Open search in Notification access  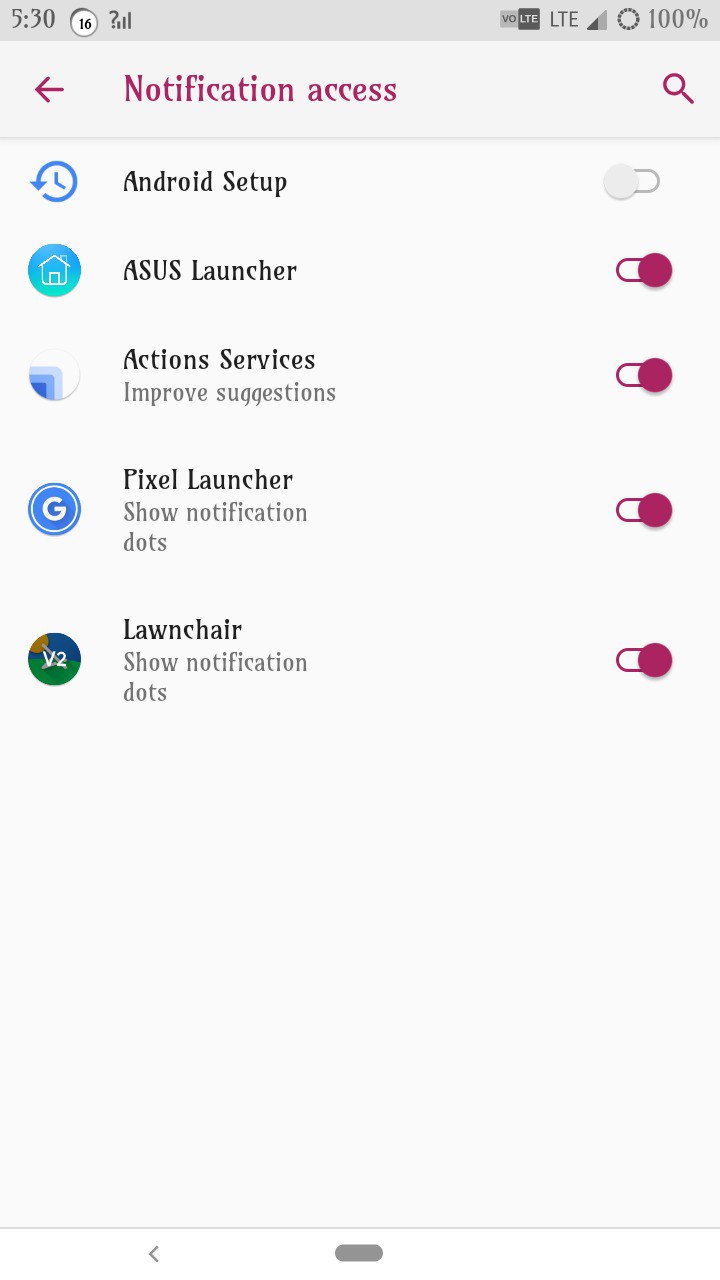point(678,89)
